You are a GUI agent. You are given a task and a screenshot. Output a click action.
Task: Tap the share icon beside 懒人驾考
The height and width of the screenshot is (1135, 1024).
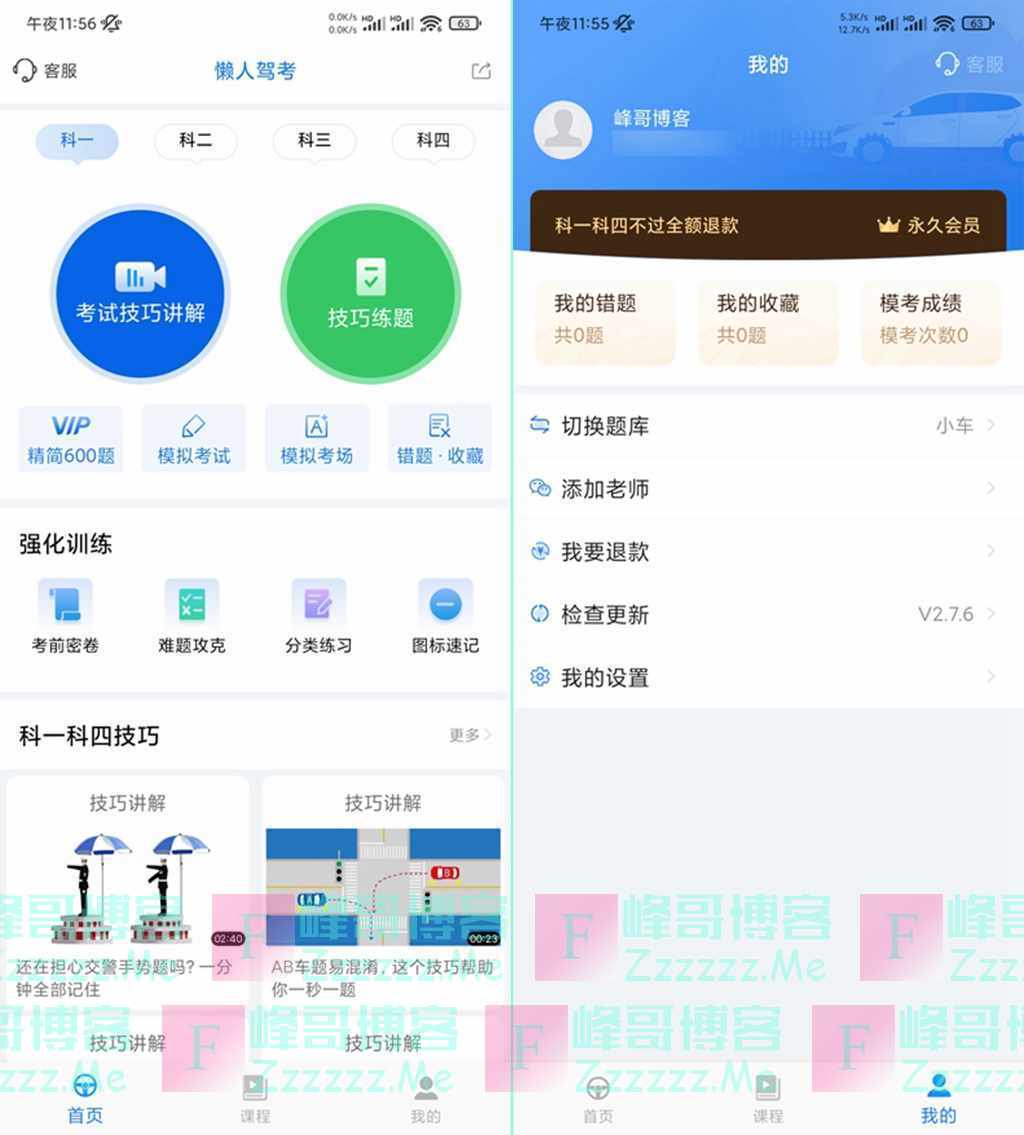point(481,71)
